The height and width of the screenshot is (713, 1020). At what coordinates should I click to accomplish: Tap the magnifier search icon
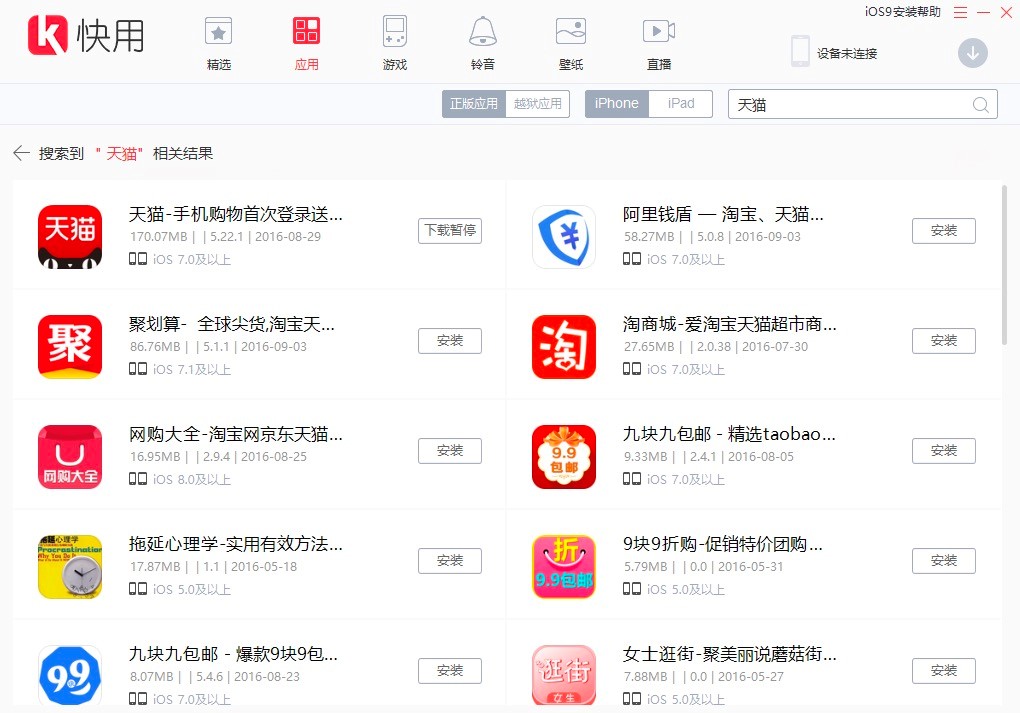click(x=981, y=104)
